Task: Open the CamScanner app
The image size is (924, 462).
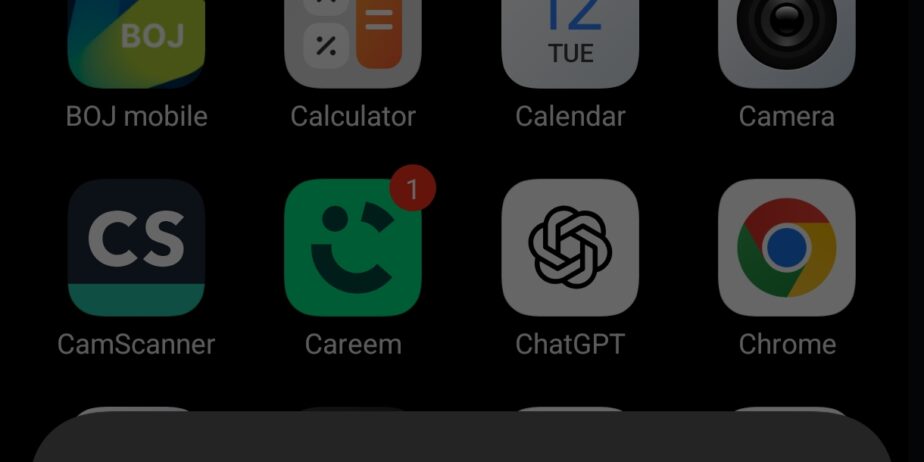Action: pyautogui.click(x=136, y=247)
